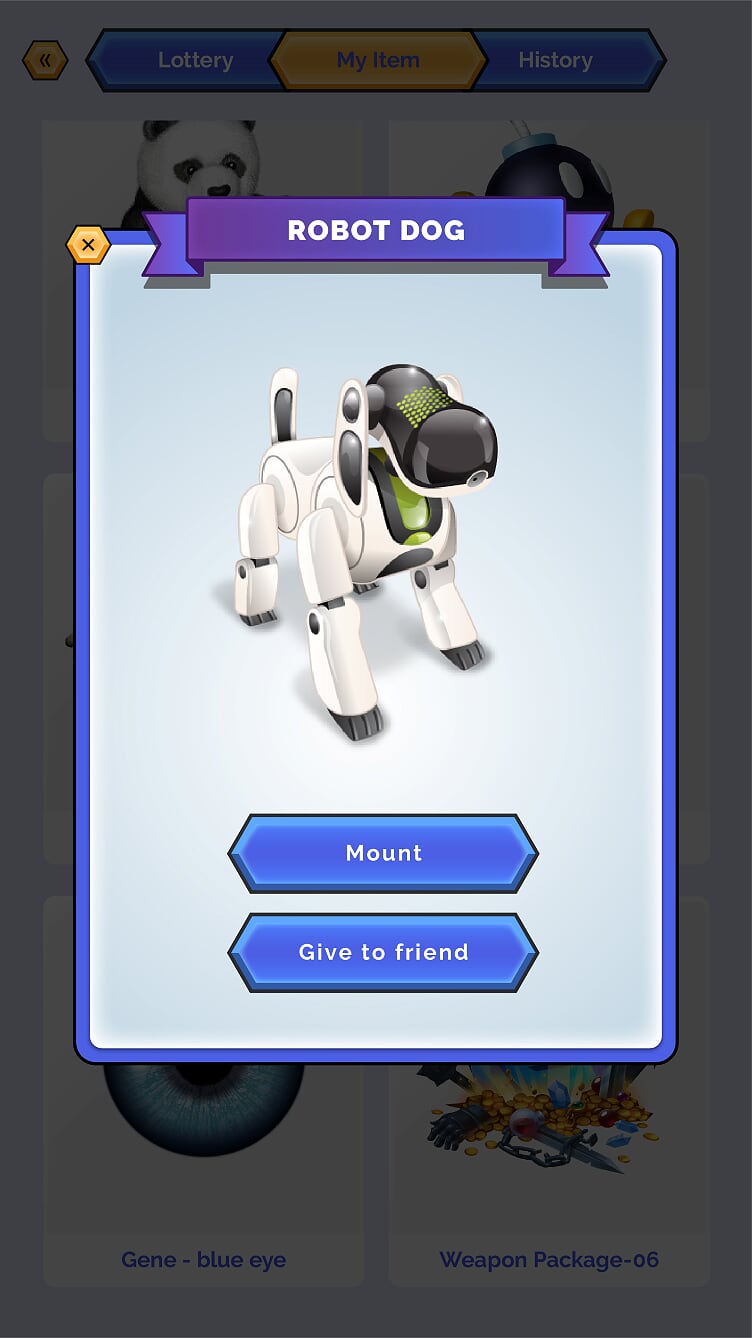Mount the Robot Dog
752x1338 pixels.
point(383,853)
